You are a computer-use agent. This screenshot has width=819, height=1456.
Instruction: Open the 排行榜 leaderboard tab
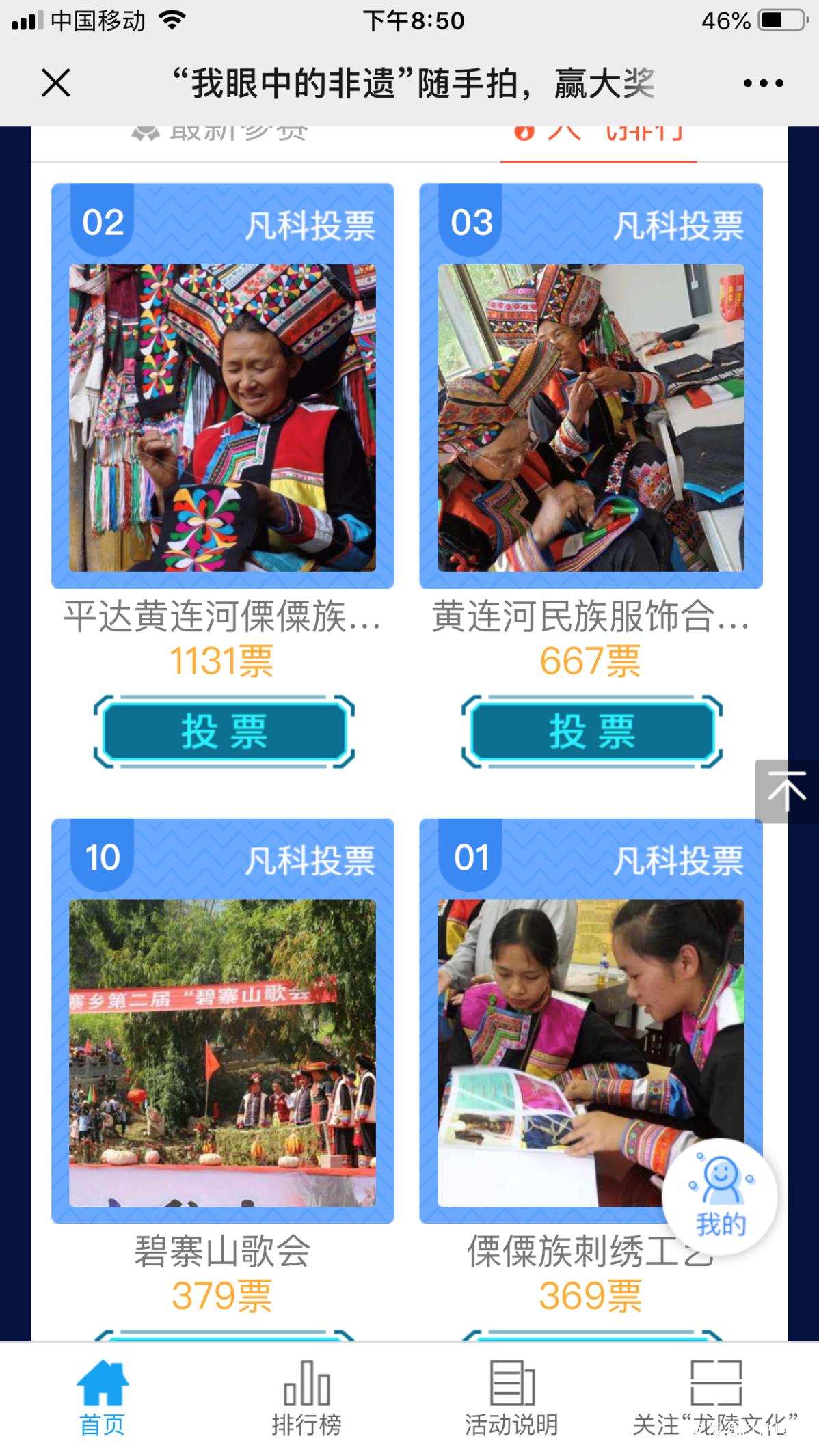click(x=306, y=1398)
